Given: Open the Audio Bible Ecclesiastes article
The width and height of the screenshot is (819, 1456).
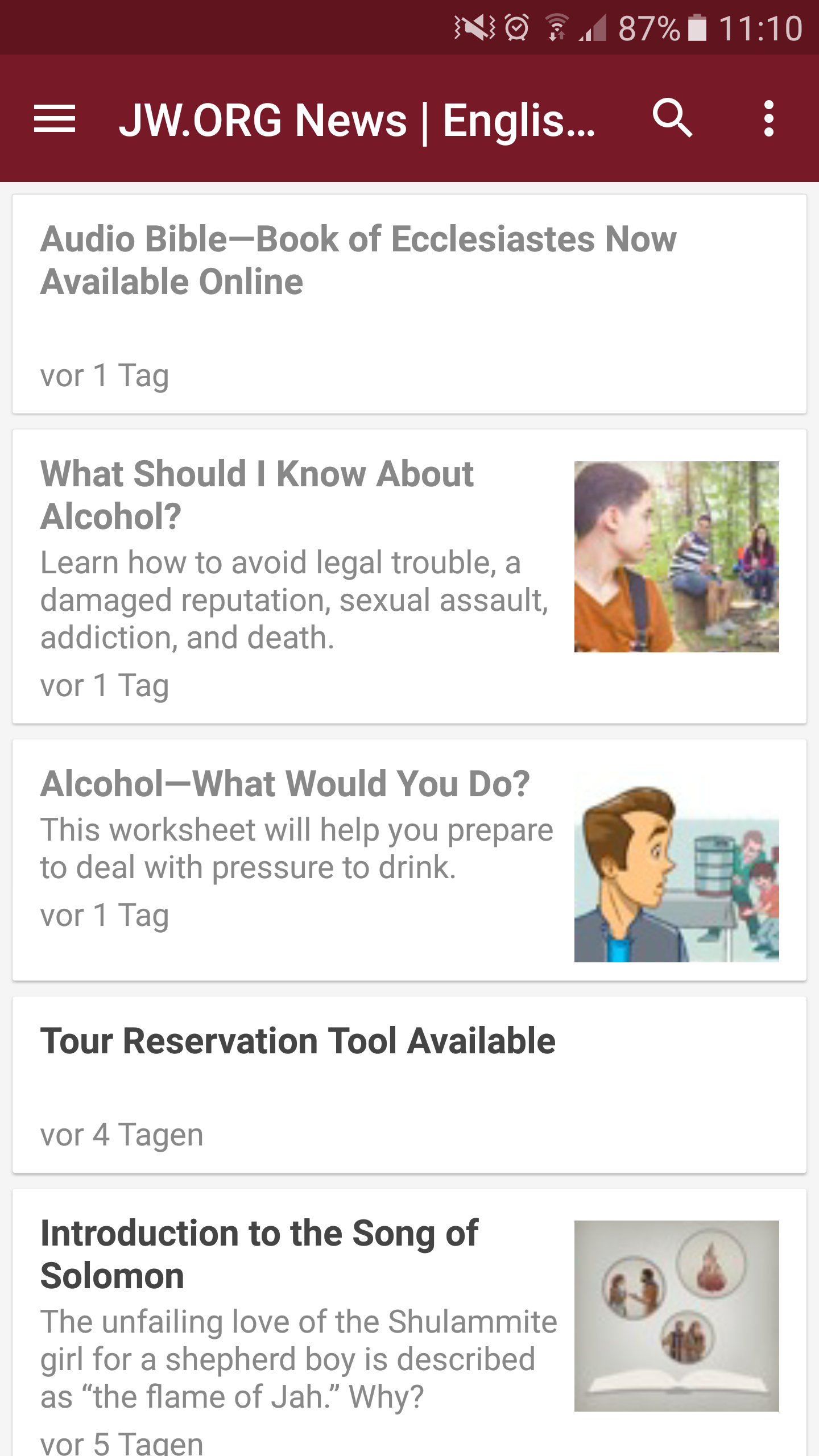Looking at the screenshot, I should point(358,260).
